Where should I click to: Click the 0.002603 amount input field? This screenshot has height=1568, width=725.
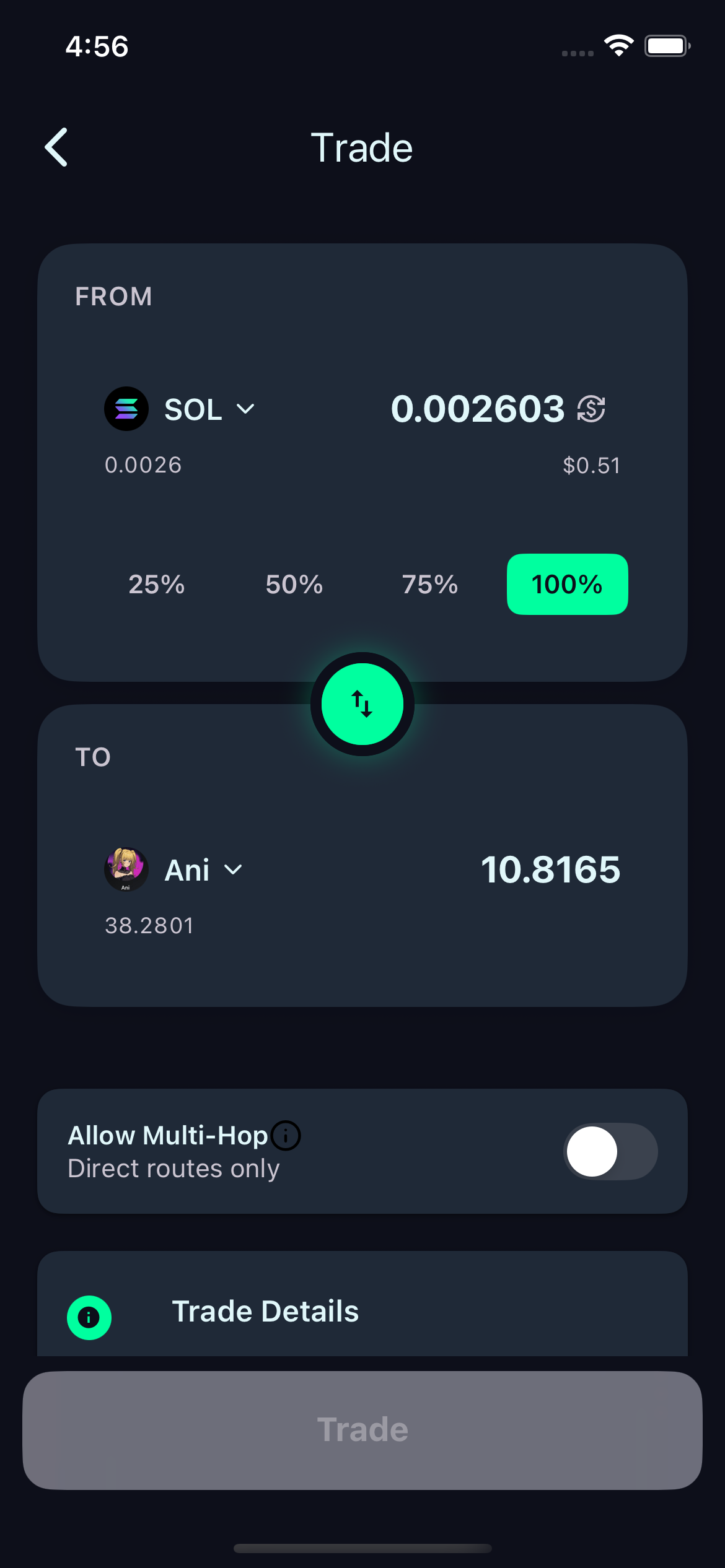tap(479, 409)
